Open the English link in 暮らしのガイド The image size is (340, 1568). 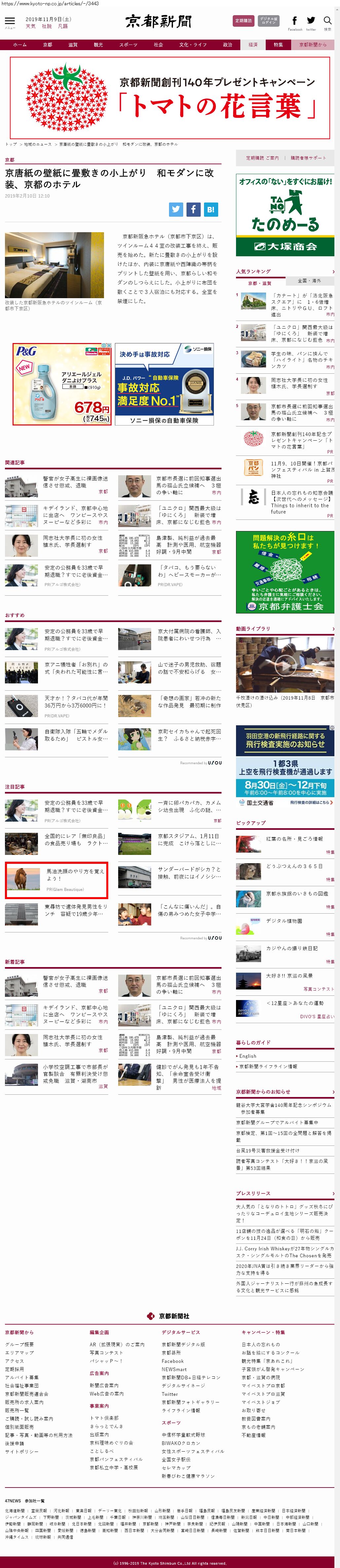pos(247,1056)
